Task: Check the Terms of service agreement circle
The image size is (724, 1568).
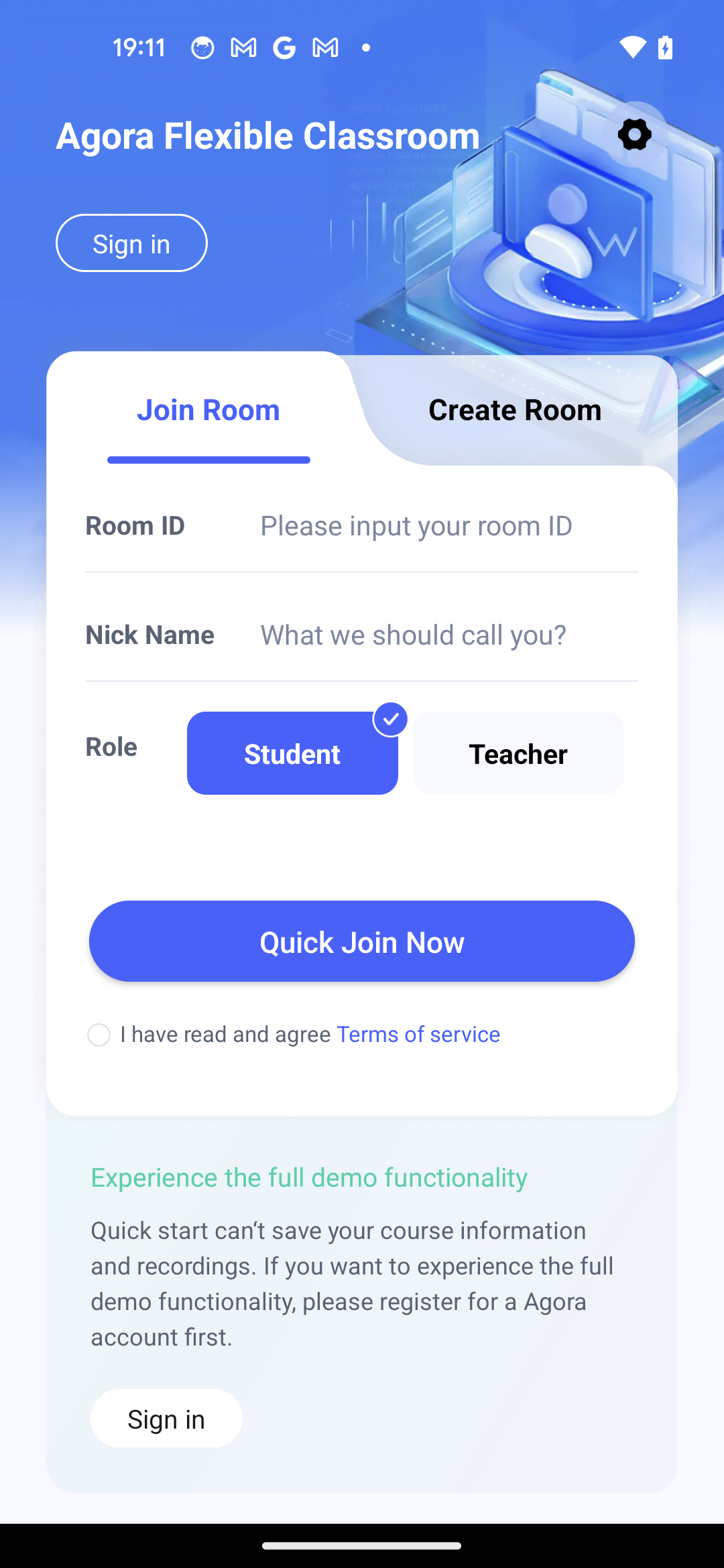Action: [x=99, y=1035]
